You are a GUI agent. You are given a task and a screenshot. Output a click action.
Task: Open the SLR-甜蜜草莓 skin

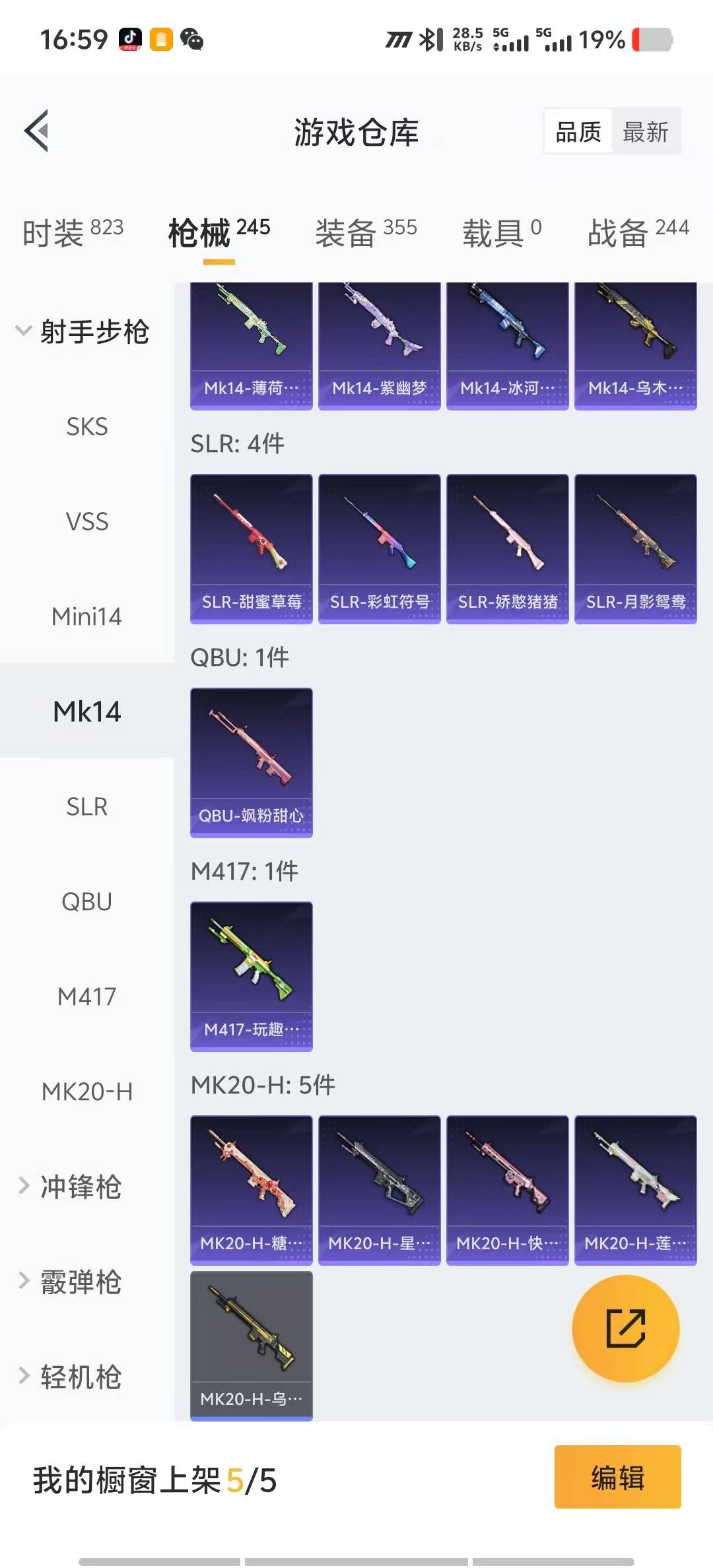point(251,548)
